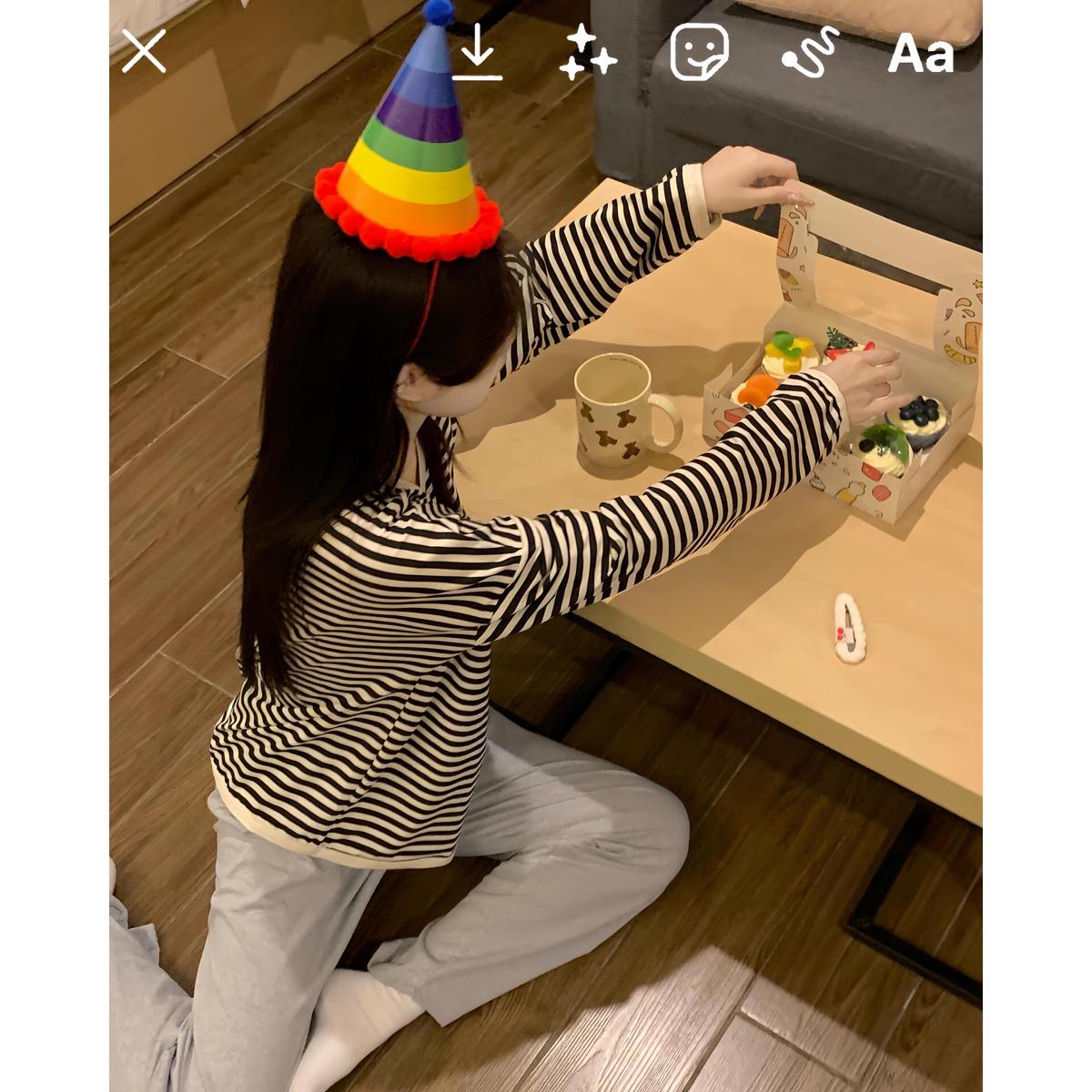Open the sparkle effects tool
Image resolution: width=1092 pixels, height=1092 pixels.
[x=587, y=53]
